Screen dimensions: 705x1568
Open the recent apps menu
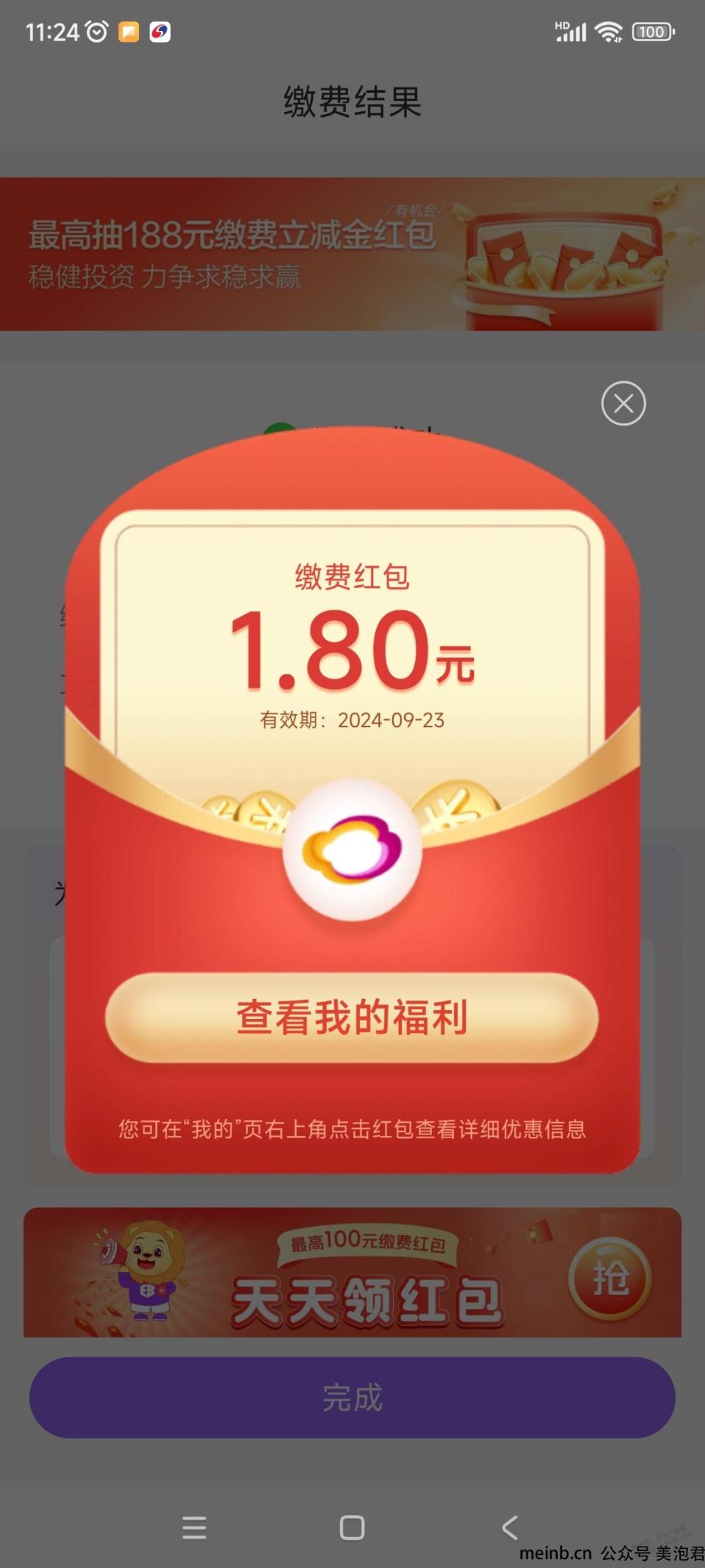click(194, 1528)
